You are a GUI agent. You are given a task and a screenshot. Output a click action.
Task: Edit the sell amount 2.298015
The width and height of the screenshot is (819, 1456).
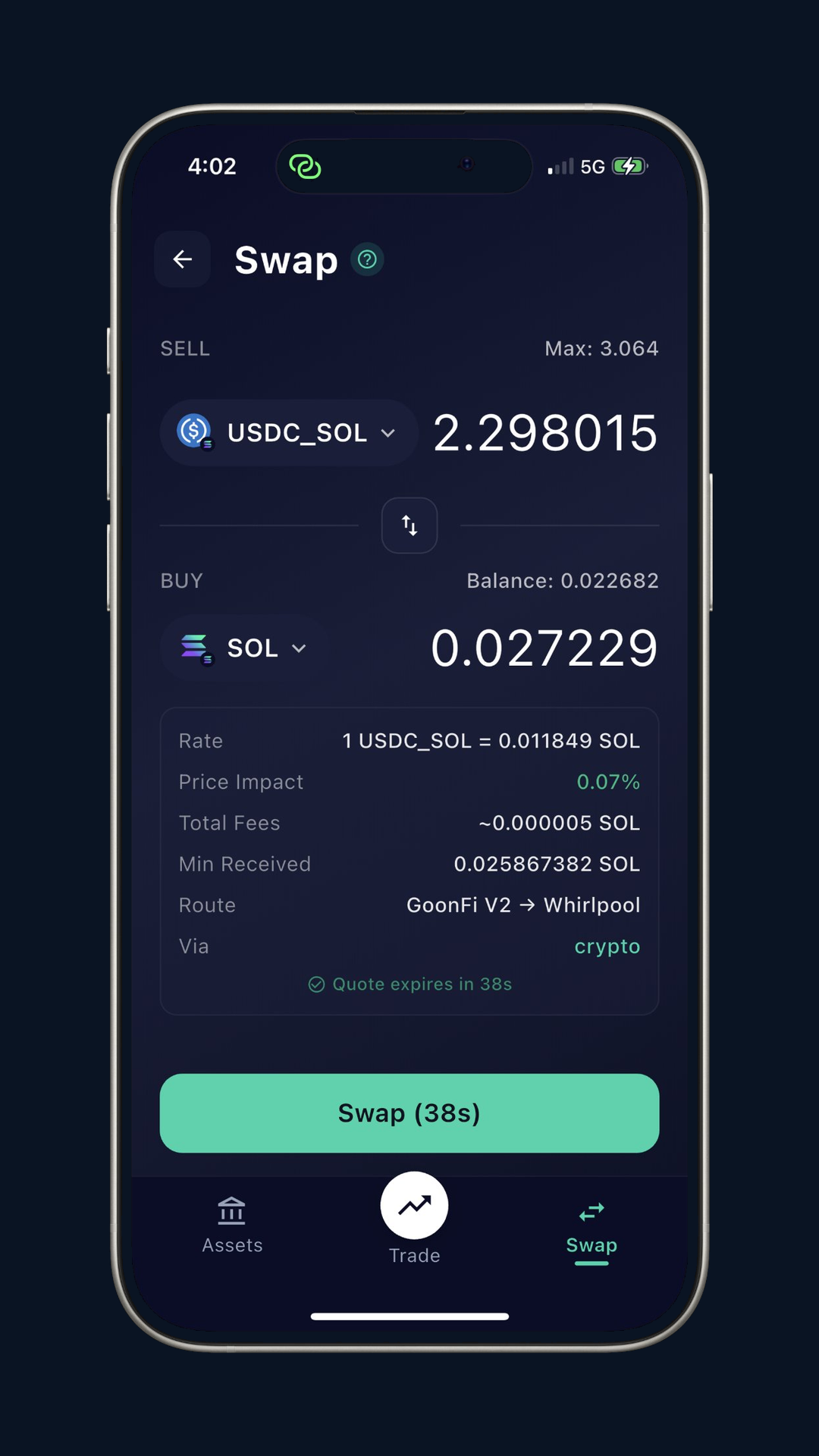coord(544,433)
